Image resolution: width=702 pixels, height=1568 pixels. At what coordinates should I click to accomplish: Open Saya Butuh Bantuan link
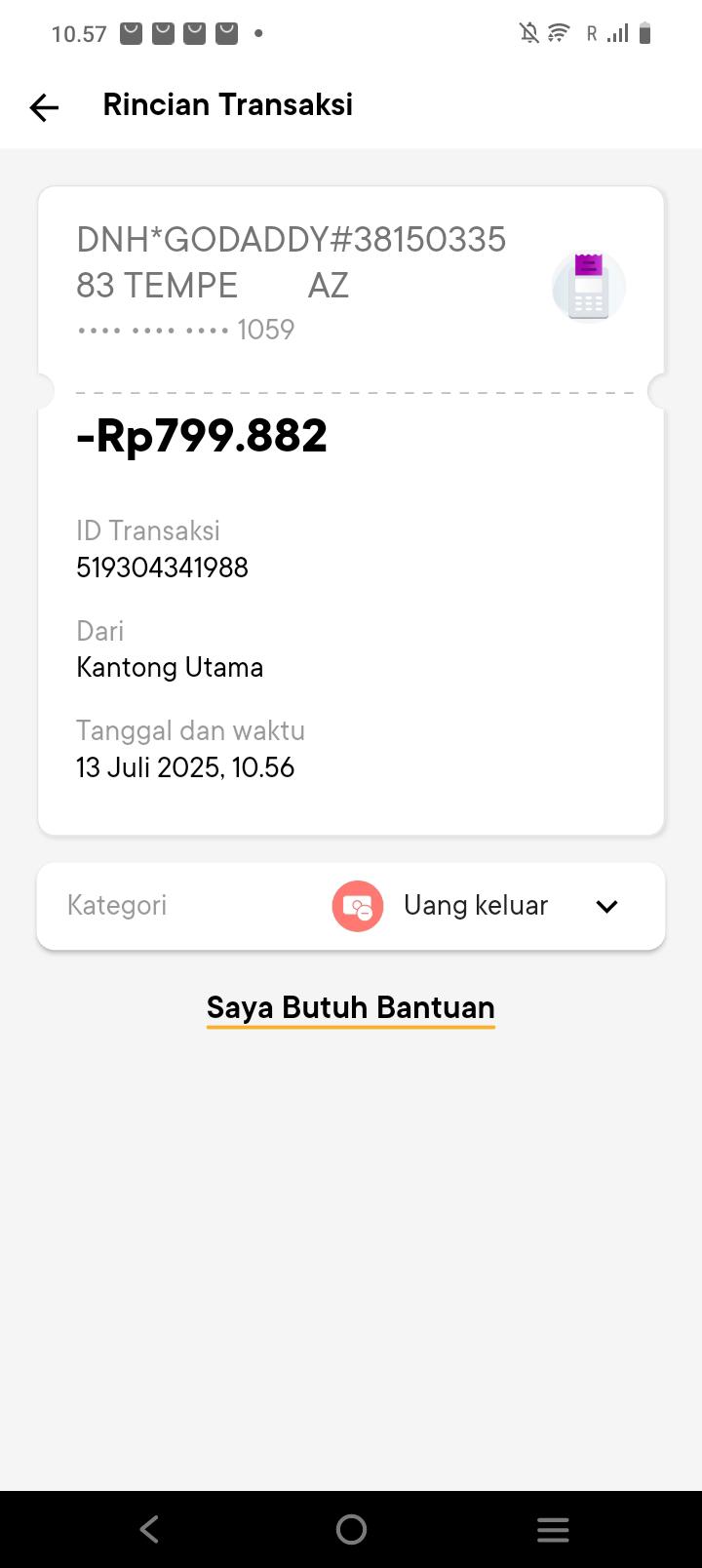click(x=351, y=1007)
